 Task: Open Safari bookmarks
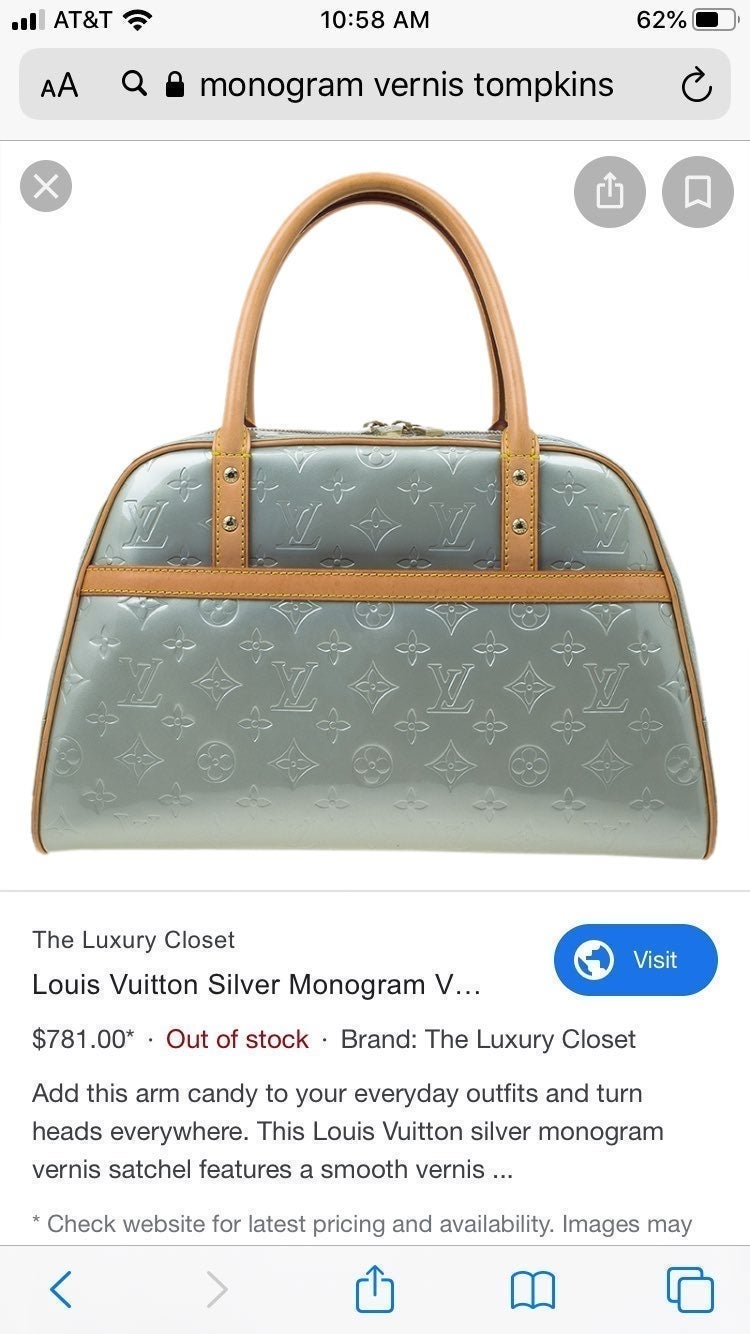[532, 1291]
